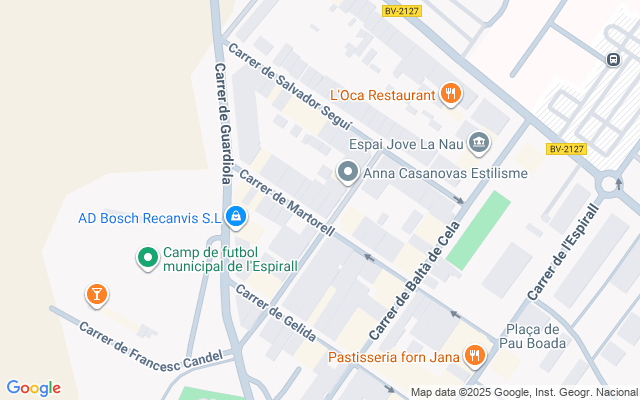640x400 pixels.
Task: Open Pastisseria forn Jana marker
Action: [474, 355]
